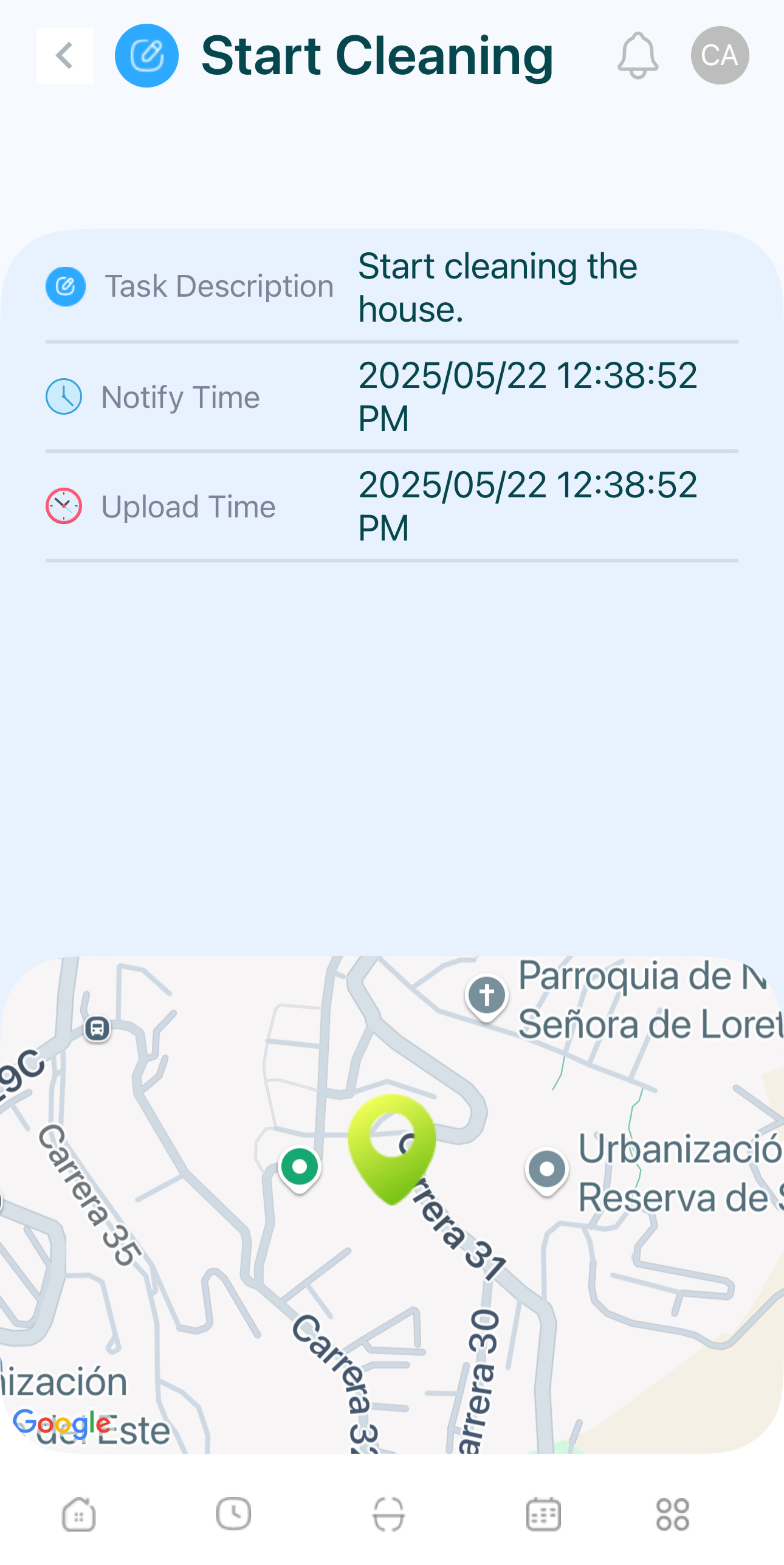The image size is (784, 1565).
Task: Switch to the calendar tab
Action: pyautogui.click(x=543, y=1513)
